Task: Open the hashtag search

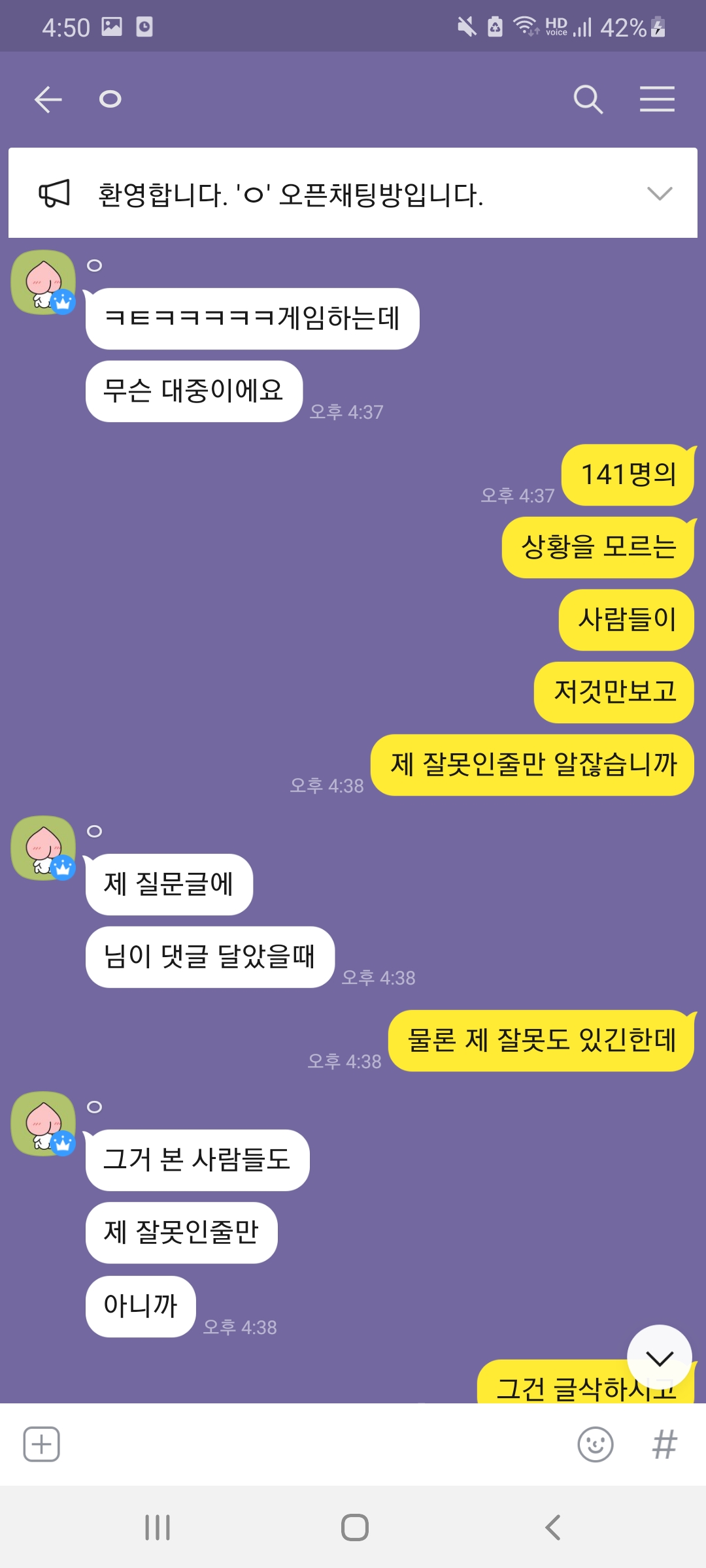Action: click(x=664, y=1444)
